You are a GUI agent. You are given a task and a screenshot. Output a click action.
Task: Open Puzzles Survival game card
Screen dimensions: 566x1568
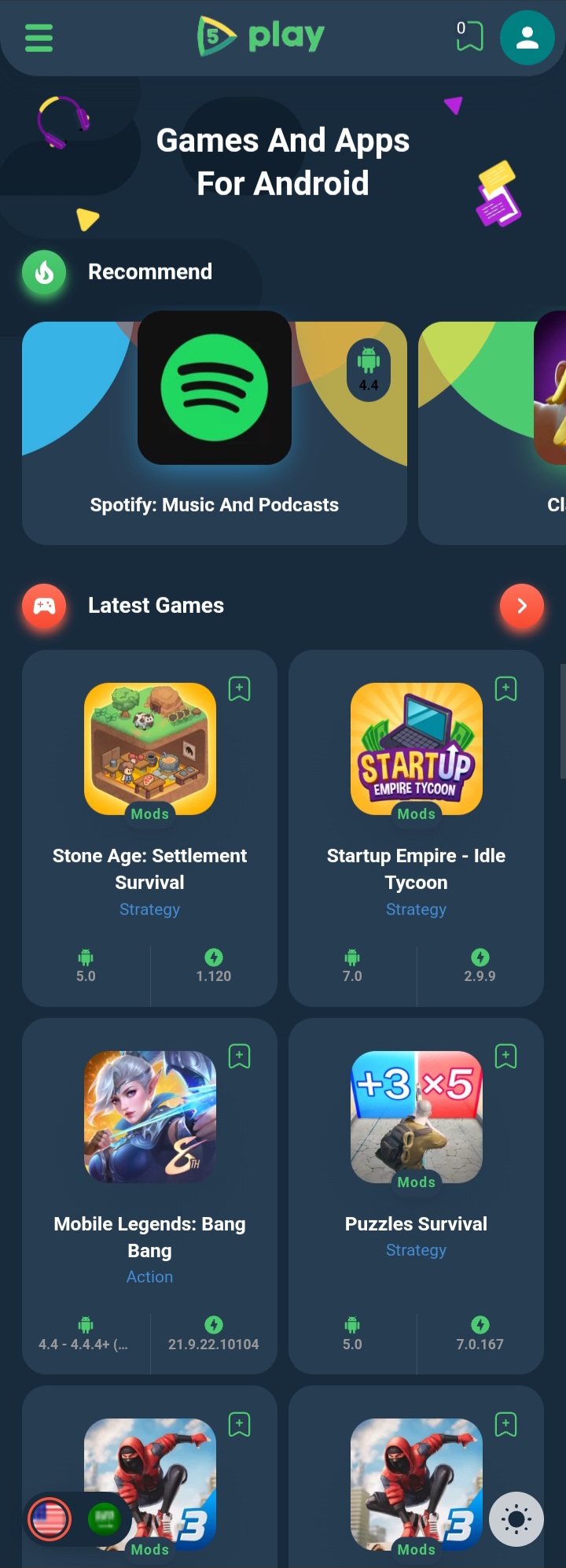(416, 1223)
